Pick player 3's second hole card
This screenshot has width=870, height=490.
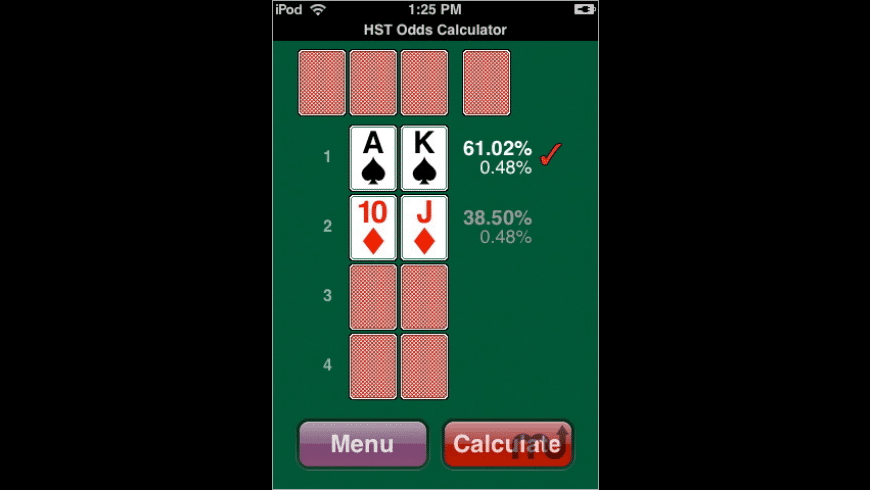tap(424, 297)
